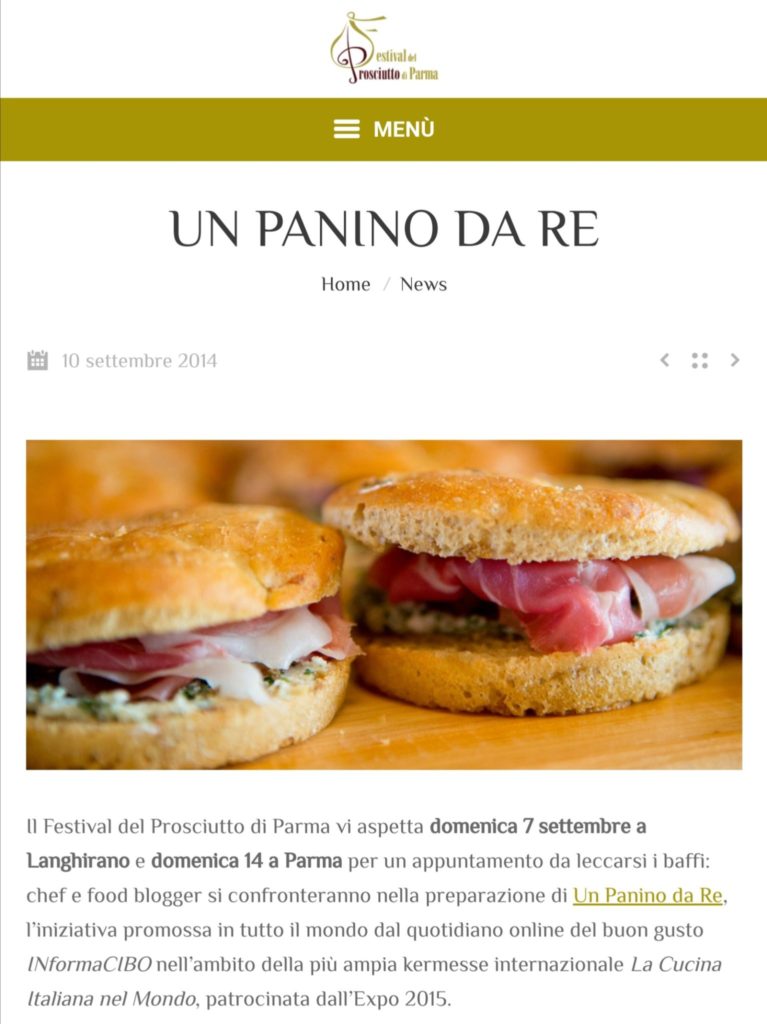Open the MENÙ navigation drawer
The image size is (767, 1024).
coord(384,129)
